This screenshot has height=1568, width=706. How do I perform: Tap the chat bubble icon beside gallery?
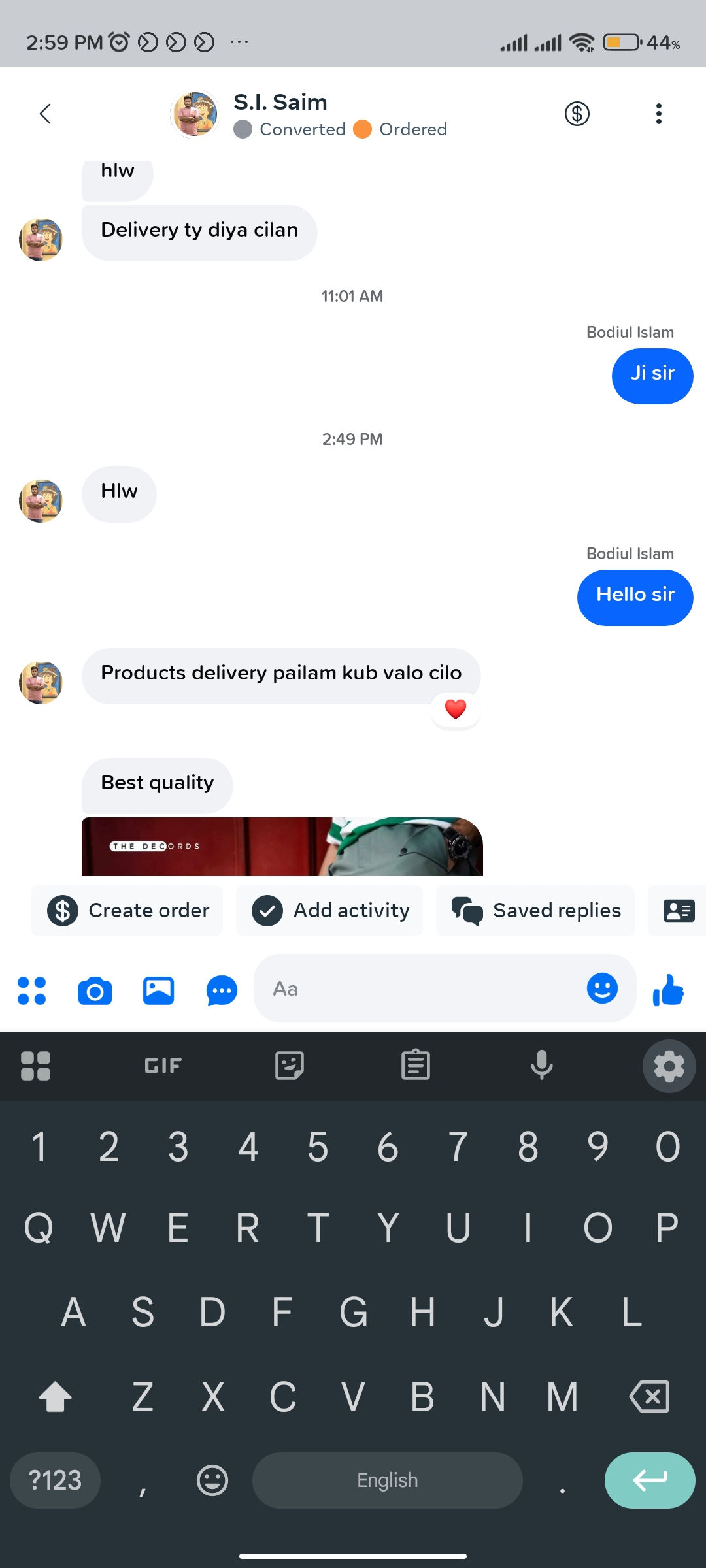coord(222,990)
